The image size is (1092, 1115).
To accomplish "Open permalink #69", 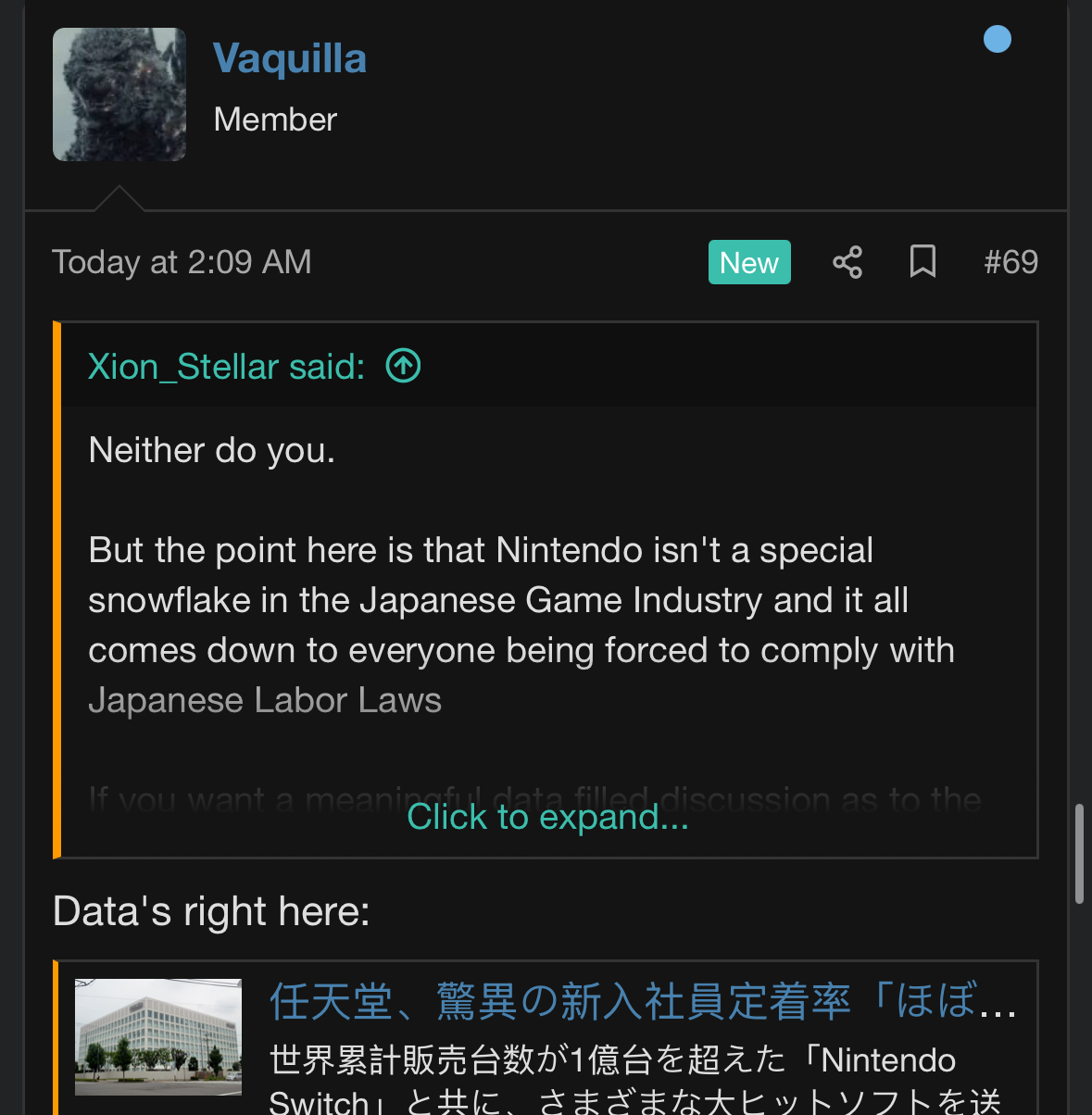I will [1010, 262].
